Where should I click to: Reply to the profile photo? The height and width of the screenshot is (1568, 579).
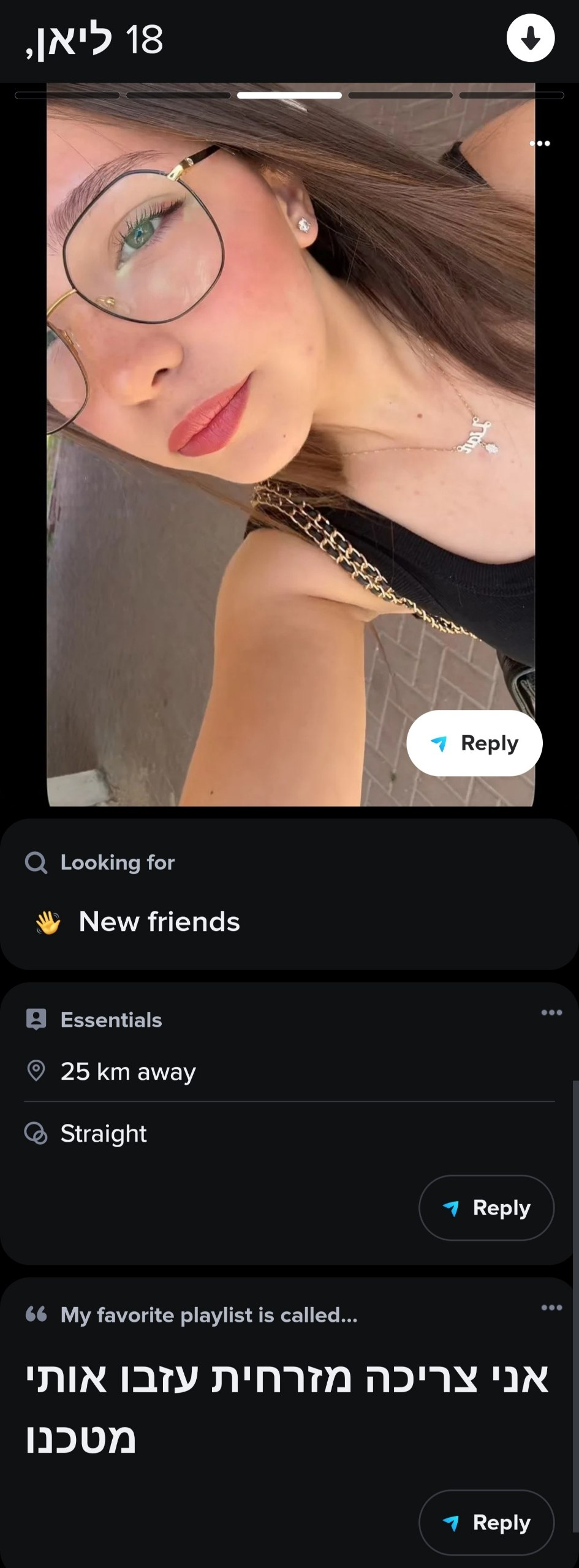474,743
